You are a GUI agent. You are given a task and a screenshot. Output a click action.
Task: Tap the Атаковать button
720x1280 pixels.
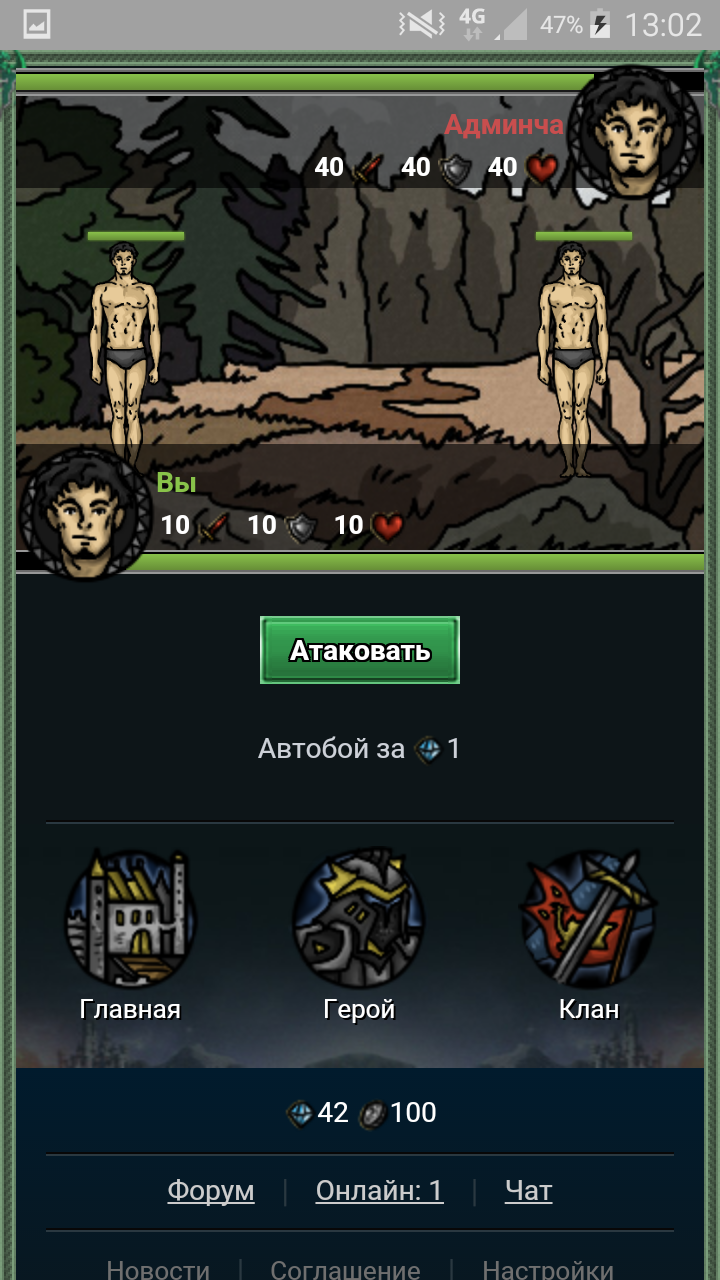(x=360, y=651)
